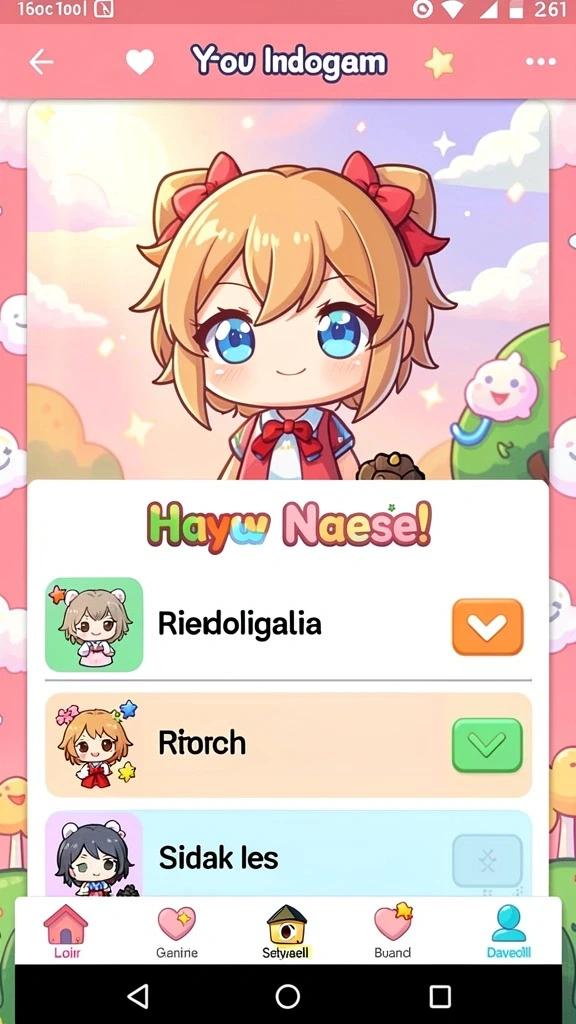Viewport: 576px width, 1024px height.
Task: Tap the star icon in the header
Action: [x=439, y=63]
